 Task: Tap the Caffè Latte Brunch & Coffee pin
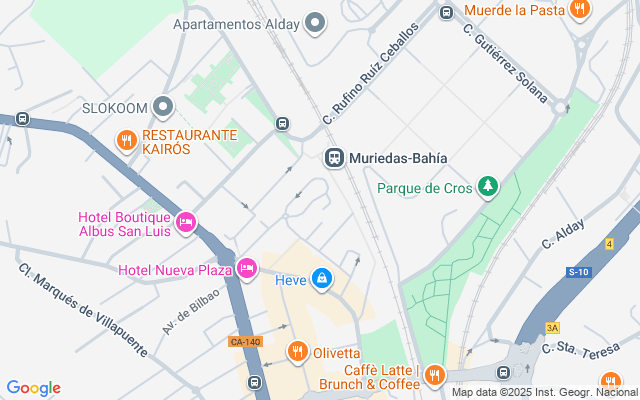(x=434, y=375)
